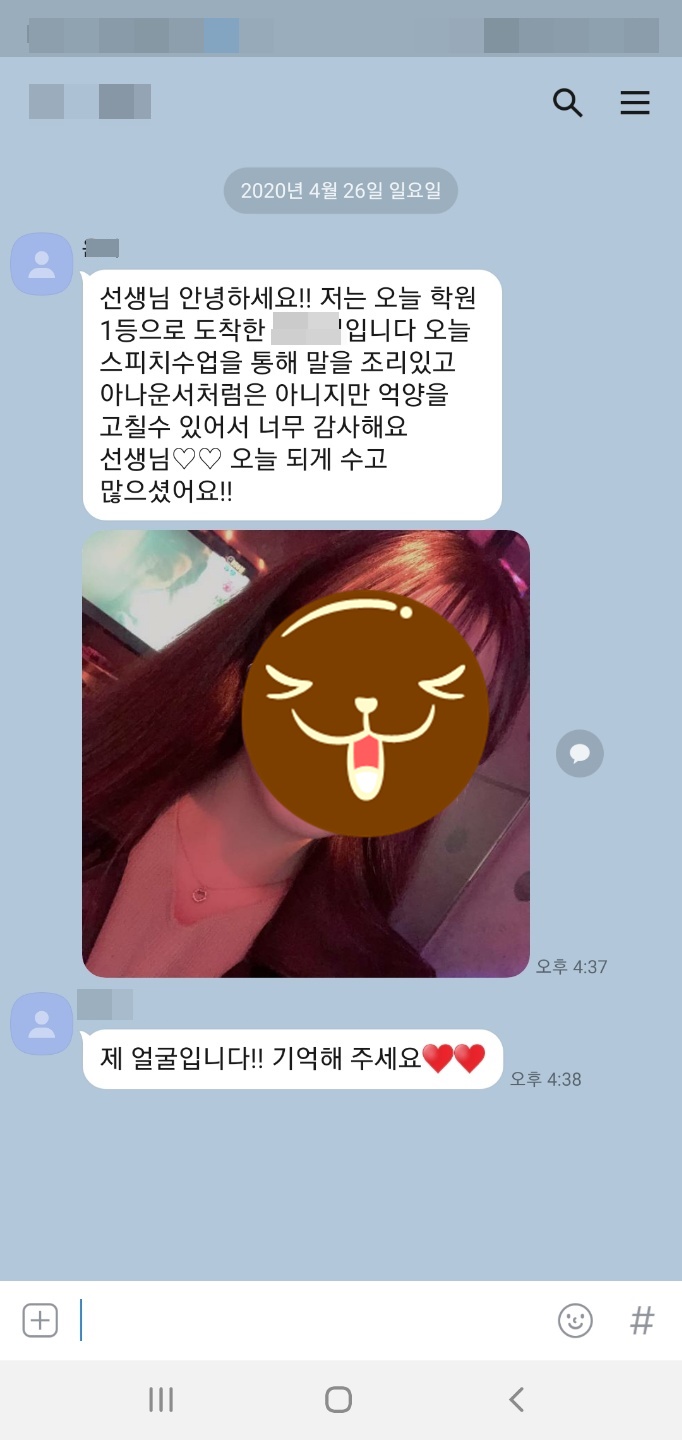Open the plus attachment menu
682x1440 pixels.
point(40,1320)
